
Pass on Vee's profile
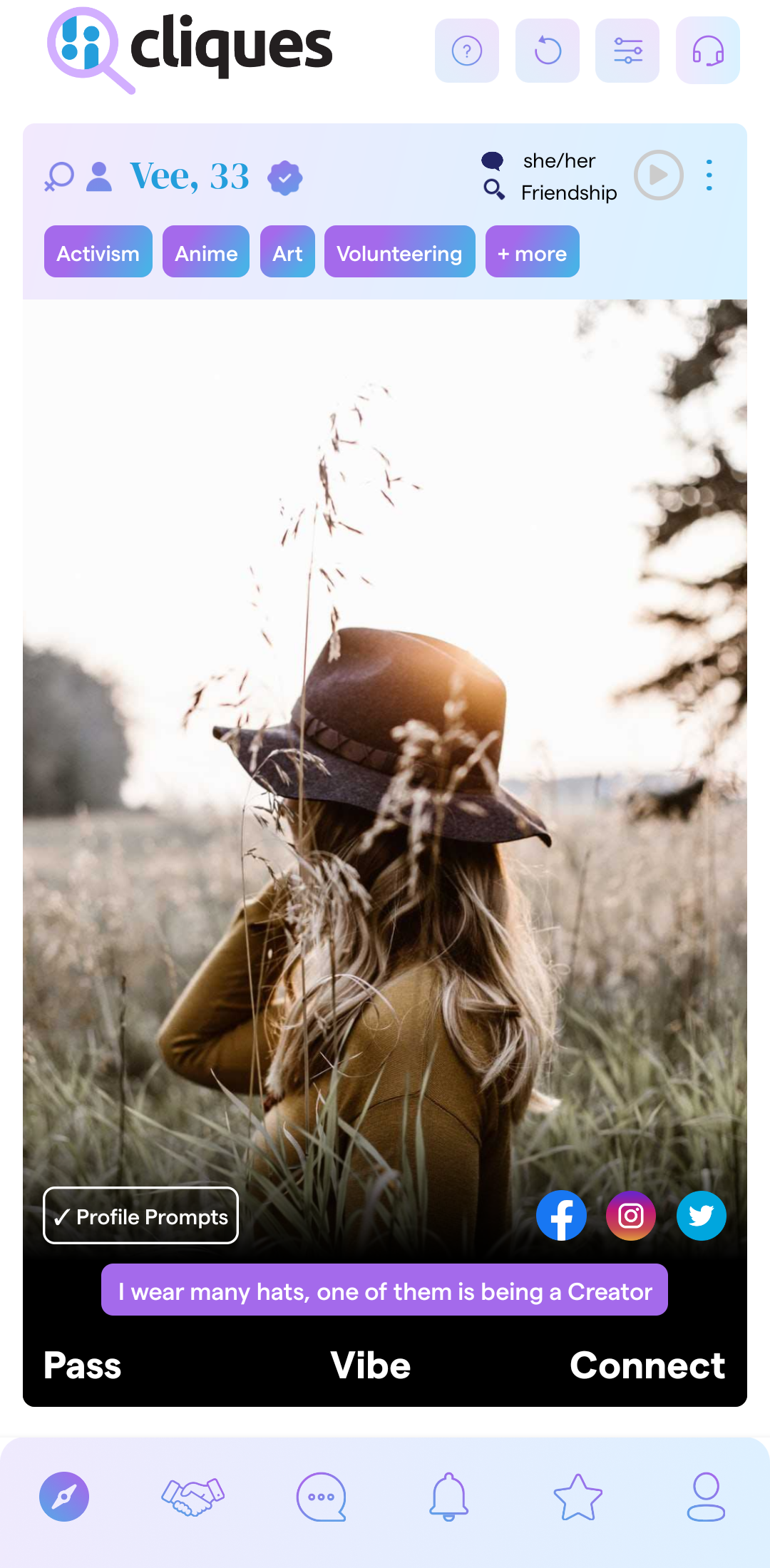pyautogui.click(x=83, y=1365)
